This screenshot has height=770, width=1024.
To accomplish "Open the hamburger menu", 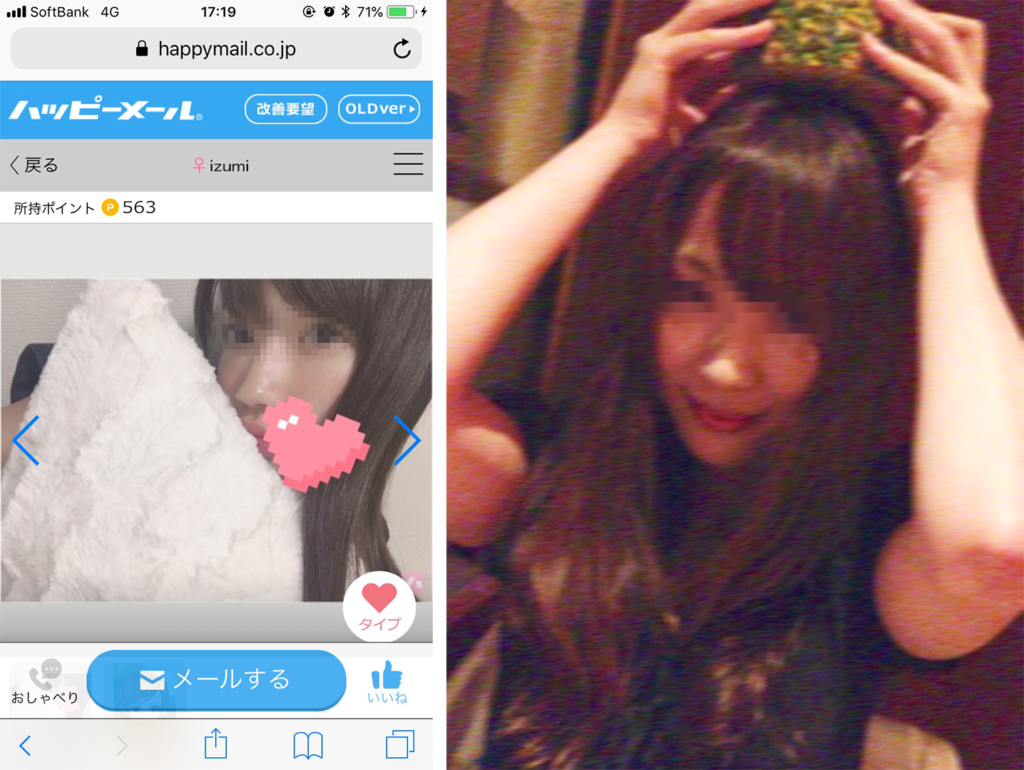I will tap(408, 165).
